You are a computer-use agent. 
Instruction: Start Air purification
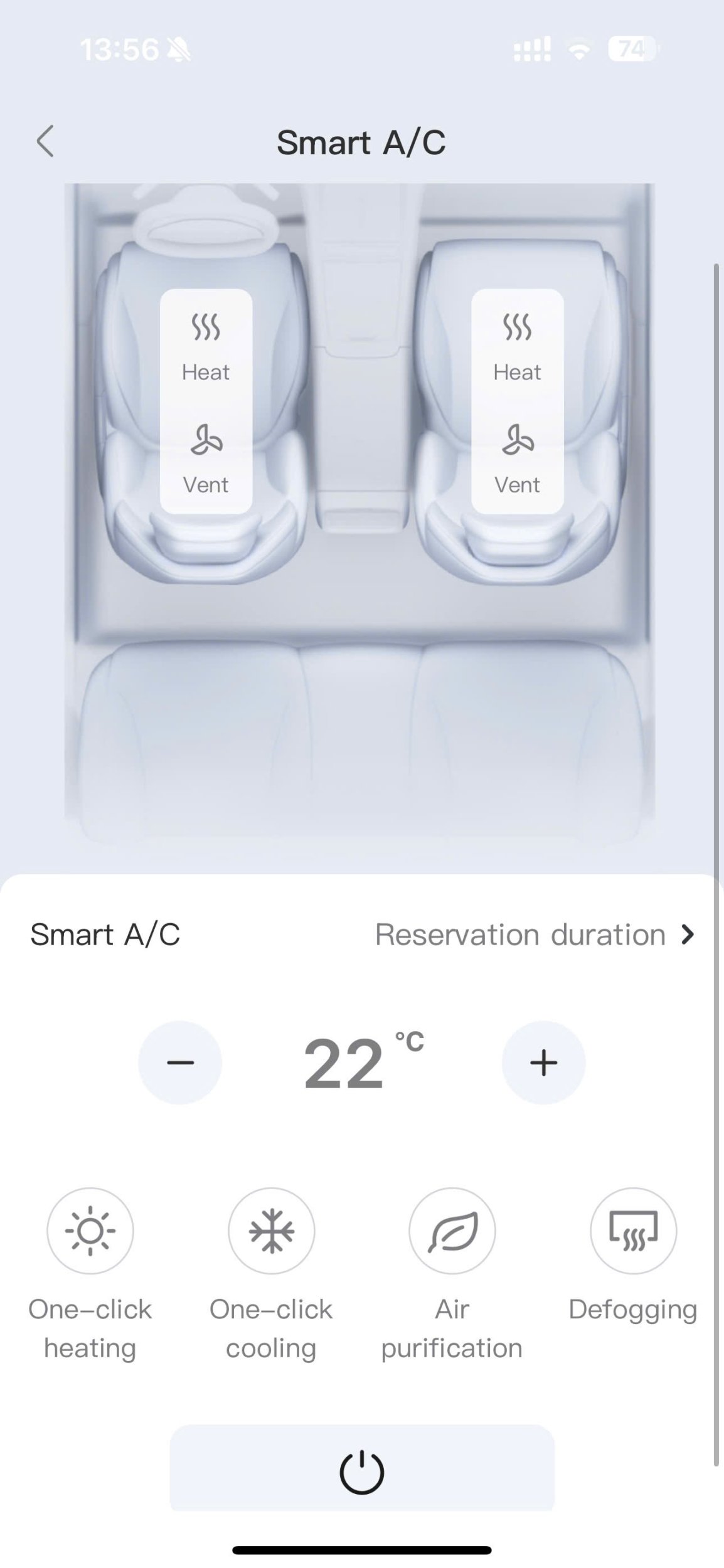point(452,1231)
